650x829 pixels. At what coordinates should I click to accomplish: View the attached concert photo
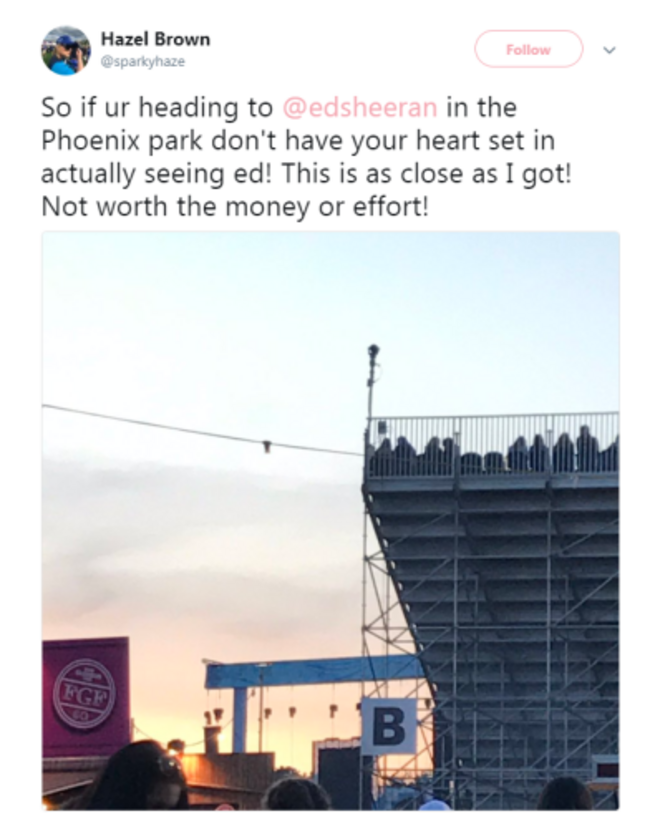[330, 520]
